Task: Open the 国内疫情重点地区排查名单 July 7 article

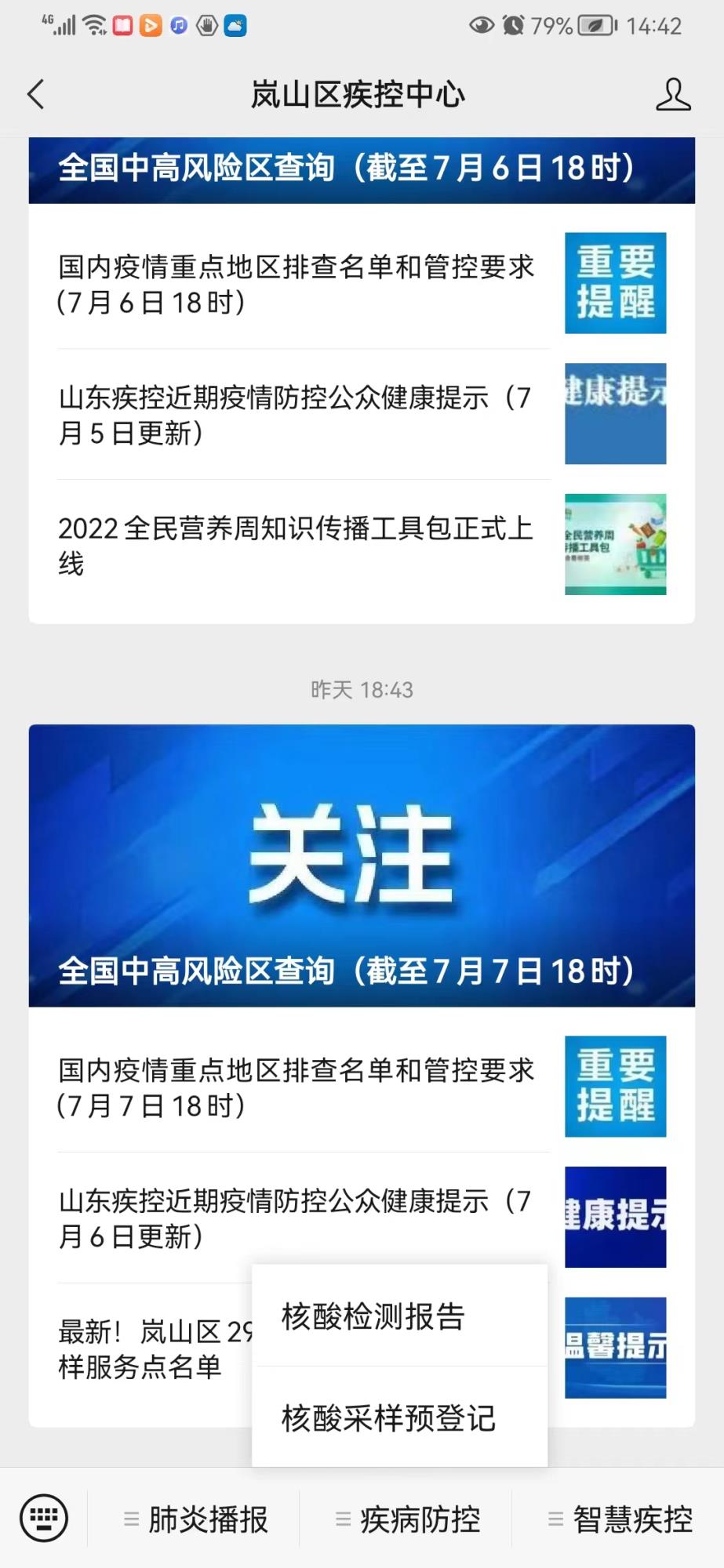Action: 297,1087
